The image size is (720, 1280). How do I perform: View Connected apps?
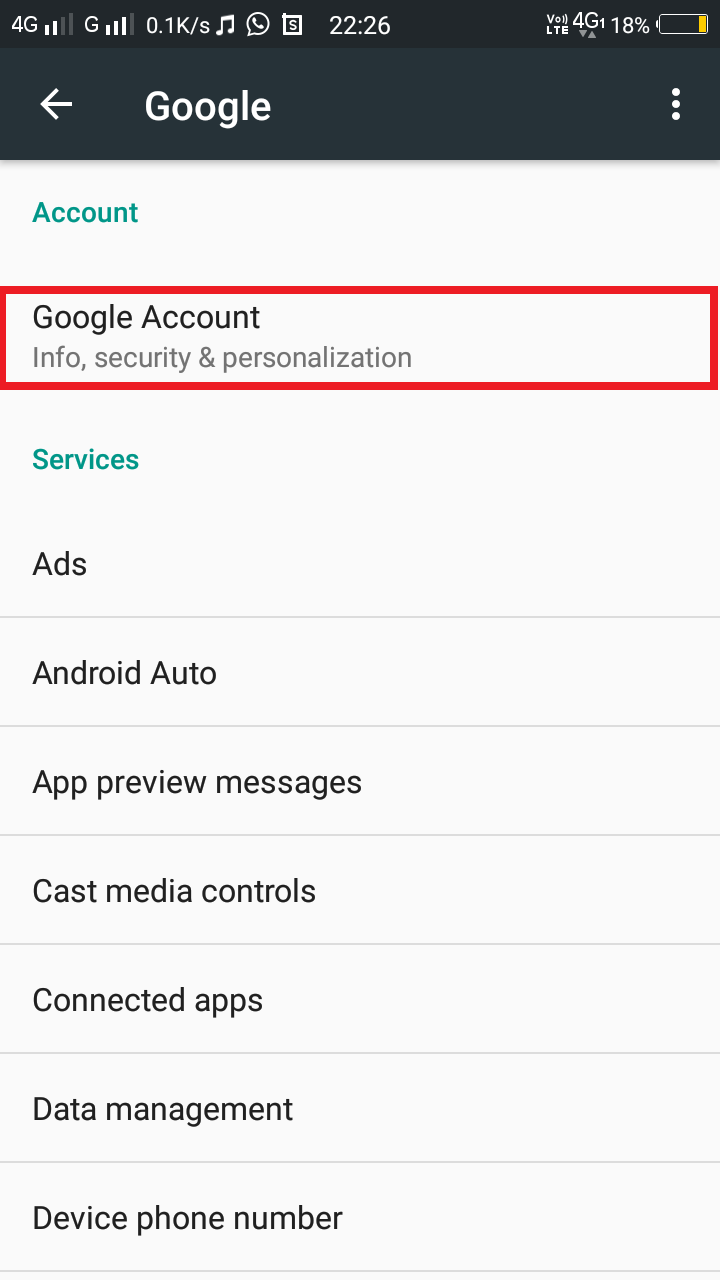coord(360,1000)
